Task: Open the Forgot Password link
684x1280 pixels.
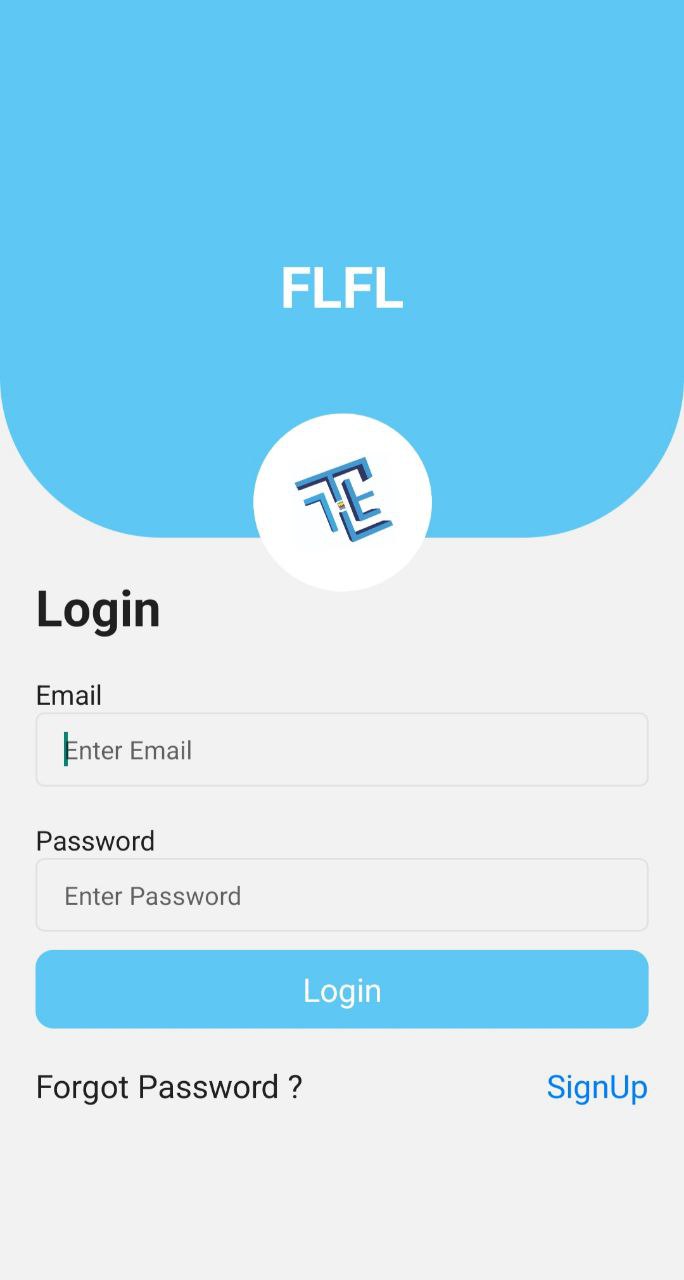Action: pos(169,1087)
